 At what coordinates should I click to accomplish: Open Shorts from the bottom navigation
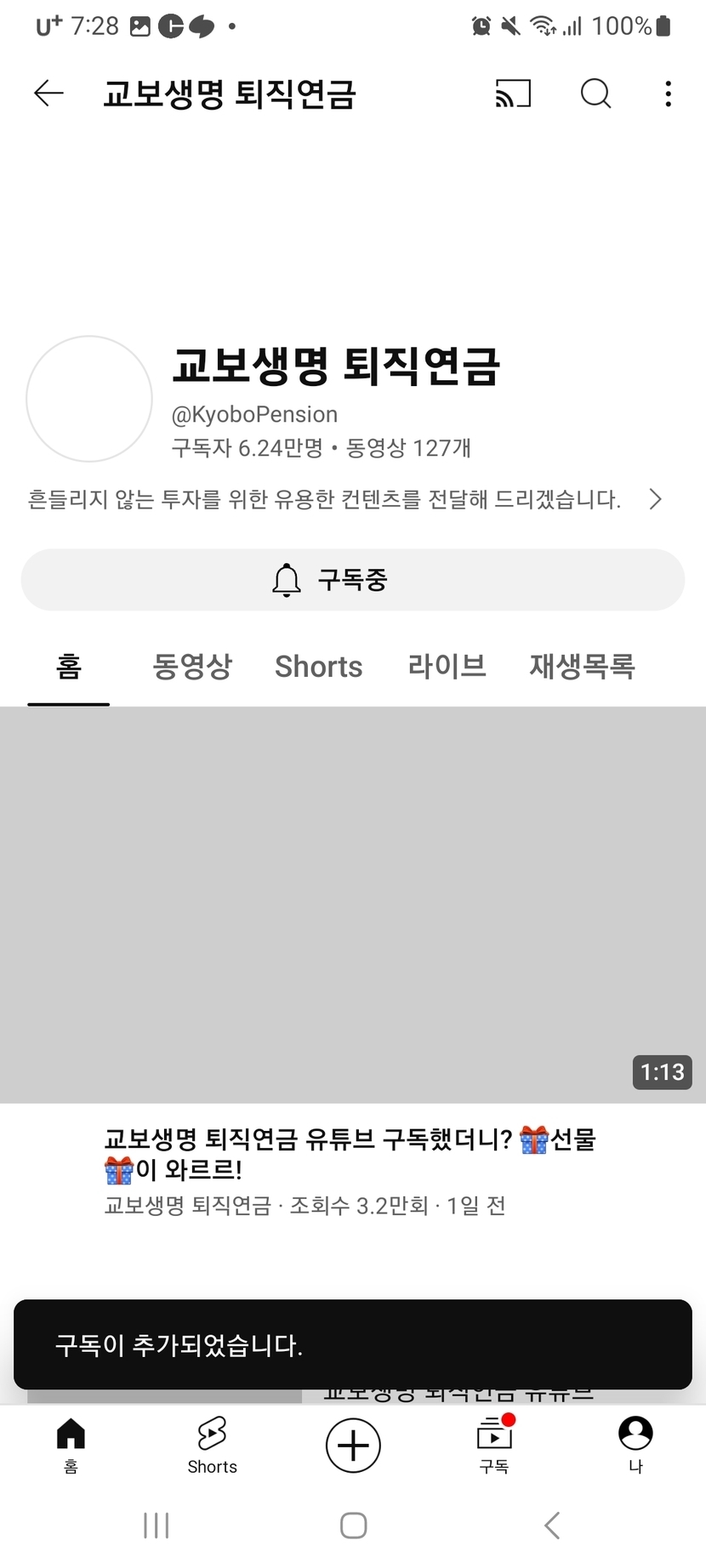(212, 1445)
